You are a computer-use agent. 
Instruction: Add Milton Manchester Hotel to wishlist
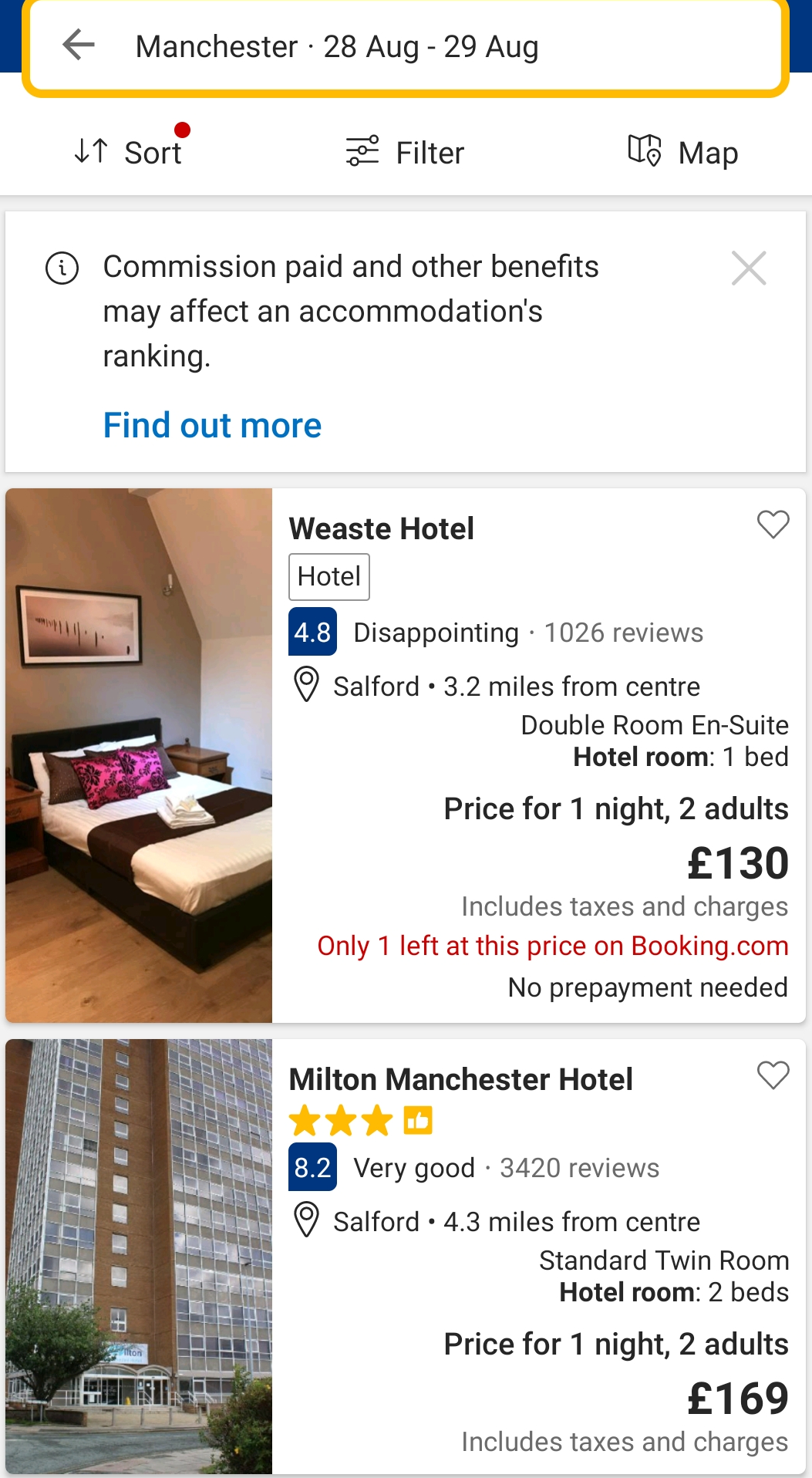(x=773, y=1075)
